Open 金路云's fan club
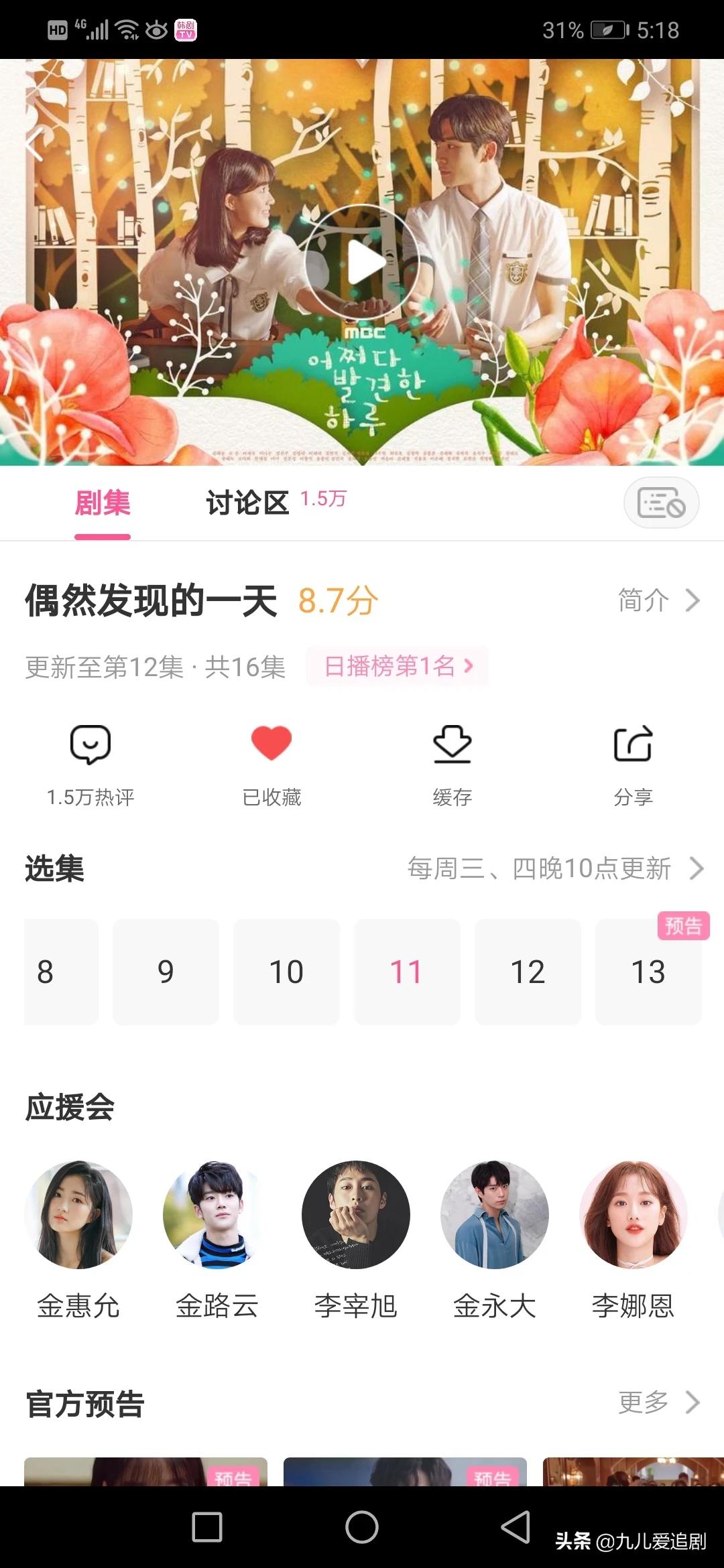Viewport: 724px width, 1568px height. [x=217, y=1240]
